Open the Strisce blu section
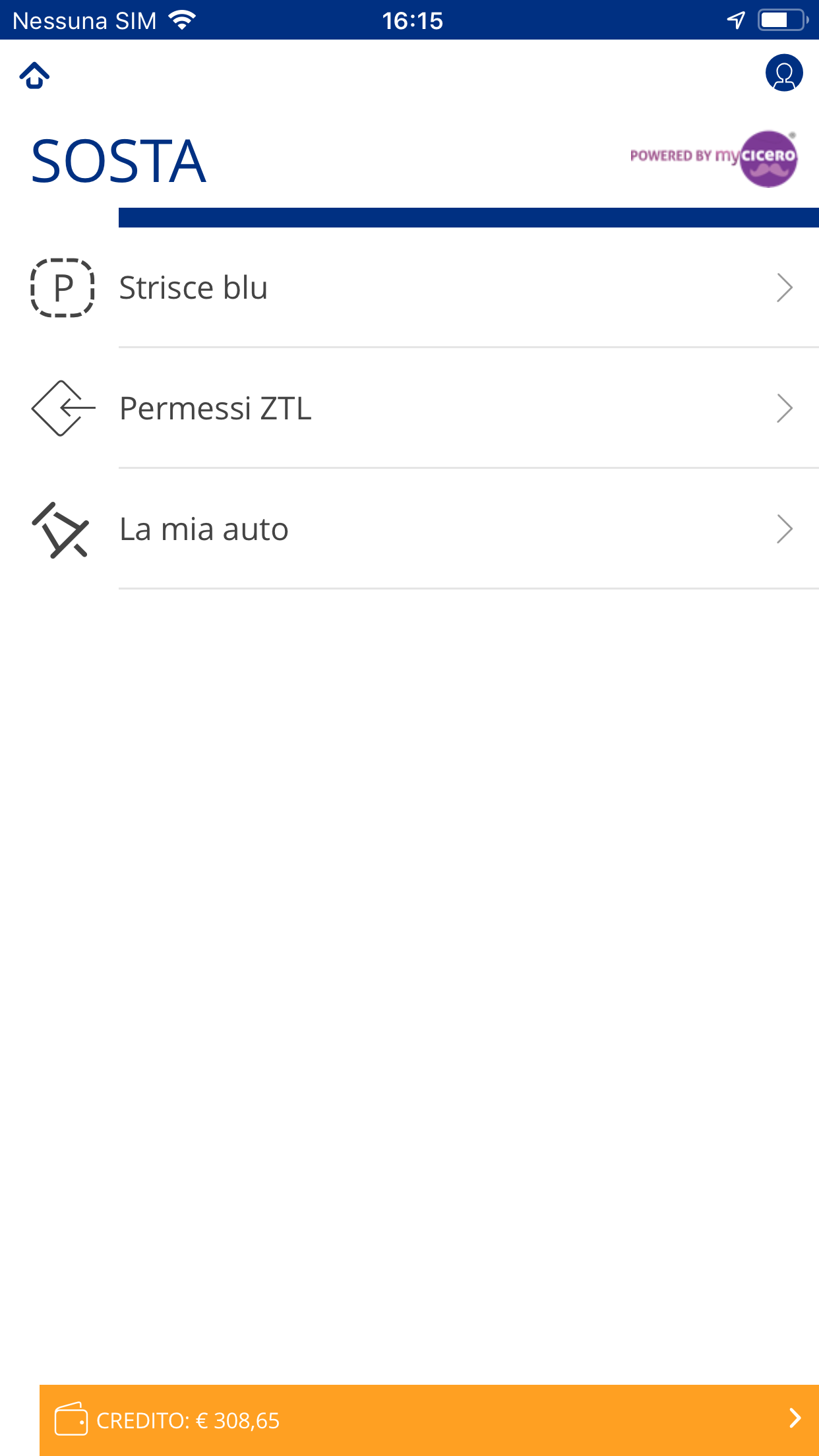 tap(193, 287)
